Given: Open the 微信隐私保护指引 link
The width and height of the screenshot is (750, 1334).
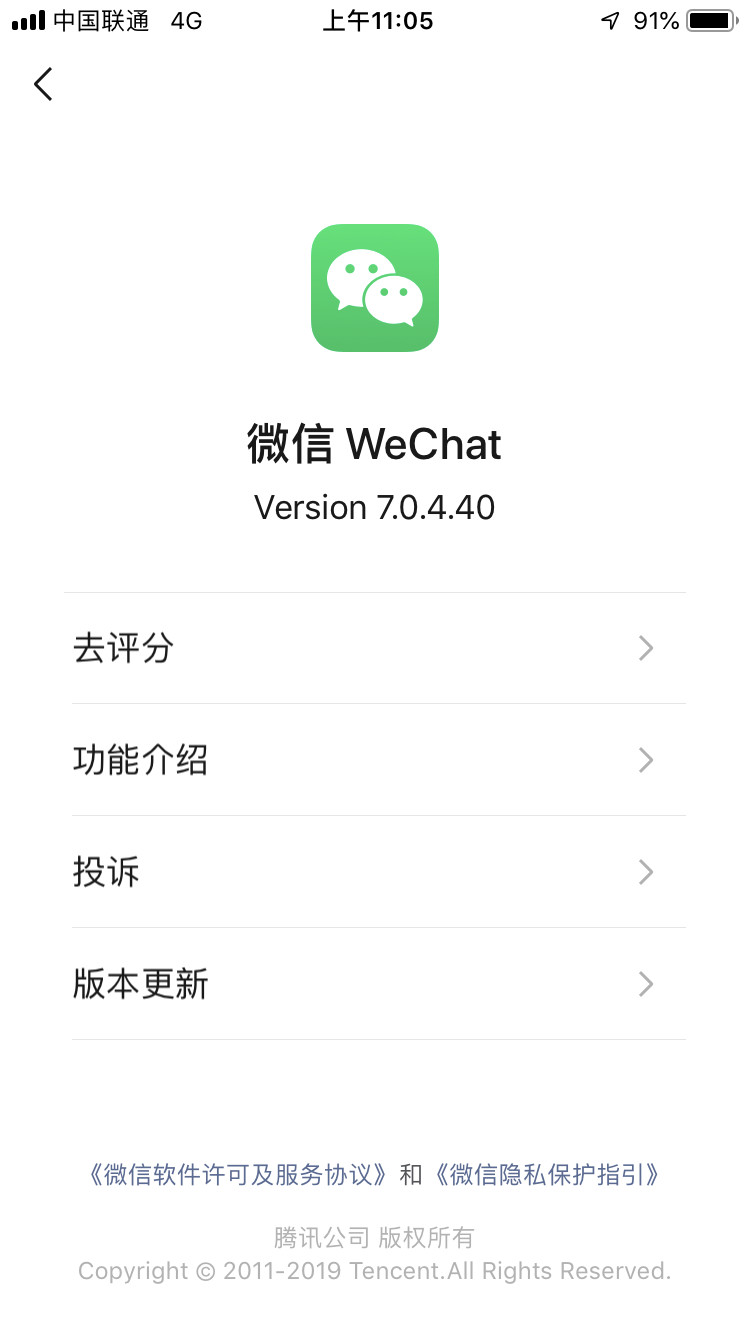Looking at the screenshot, I should click(546, 1175).
